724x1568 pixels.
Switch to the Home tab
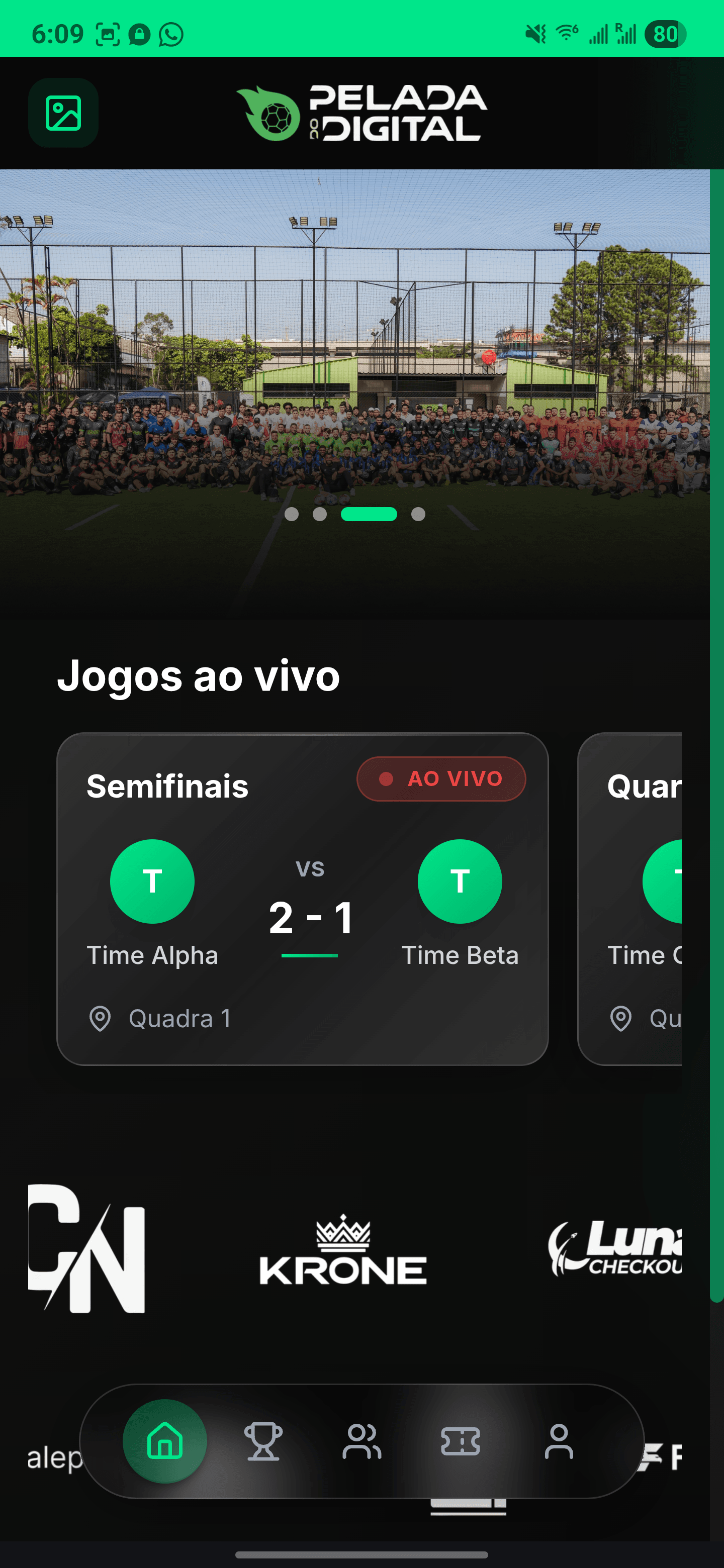click(165, 1441)
